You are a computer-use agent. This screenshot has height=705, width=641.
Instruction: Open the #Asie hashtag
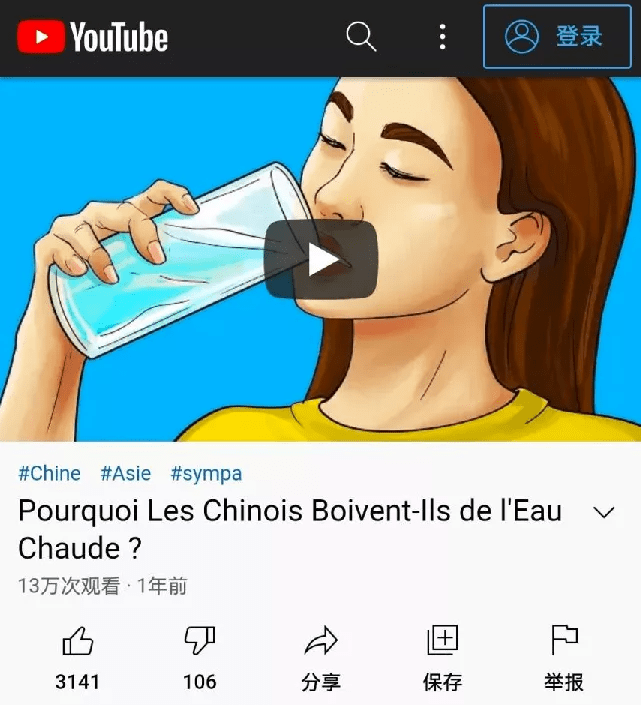125,473
